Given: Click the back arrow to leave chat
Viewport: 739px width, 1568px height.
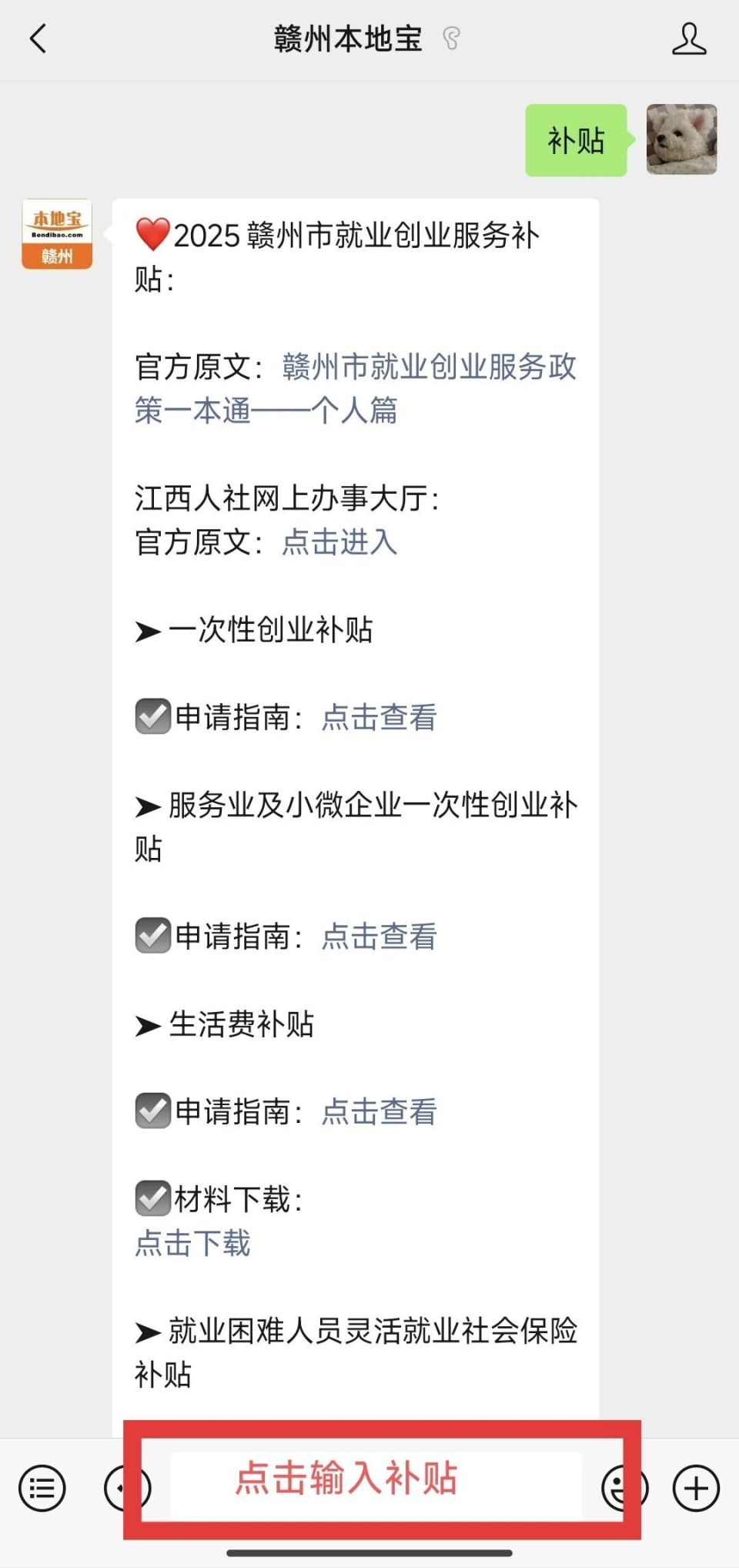Looking at the screenshot, I should point(37,39).
